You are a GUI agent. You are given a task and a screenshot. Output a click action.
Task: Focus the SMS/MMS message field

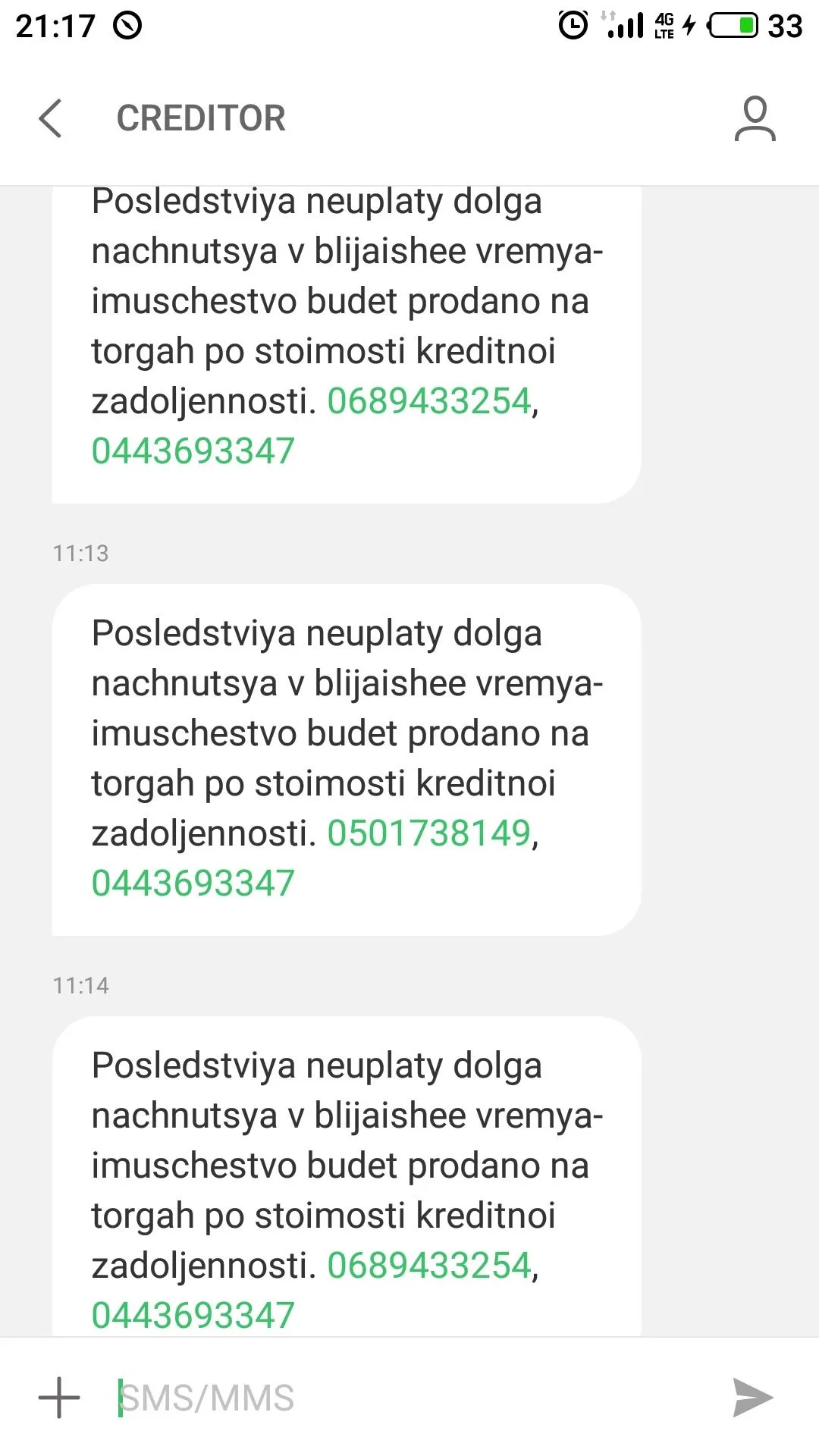[409, 1398]
